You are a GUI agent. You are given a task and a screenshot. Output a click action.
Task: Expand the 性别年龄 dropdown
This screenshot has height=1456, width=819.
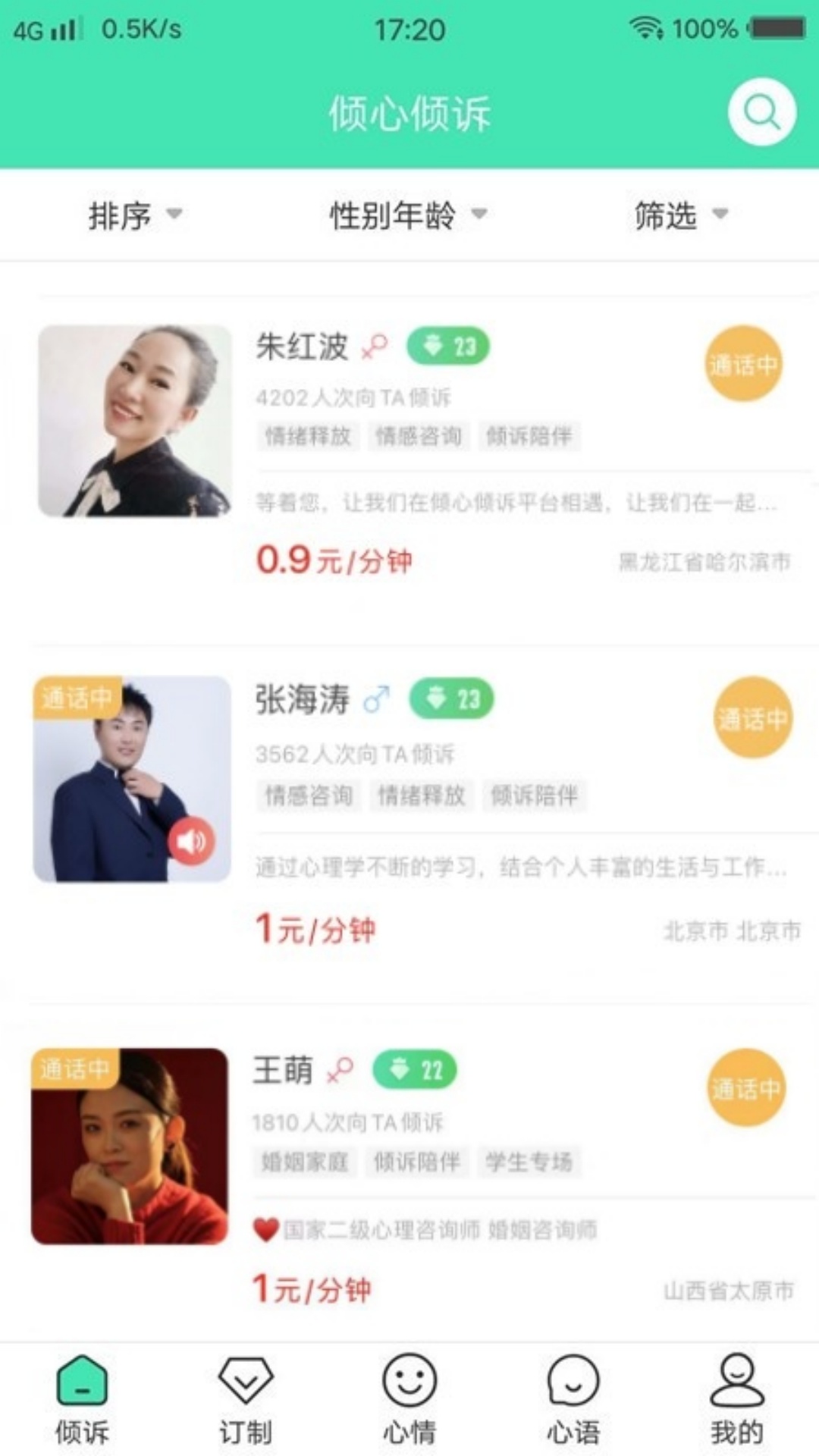(x=408, y=215)
